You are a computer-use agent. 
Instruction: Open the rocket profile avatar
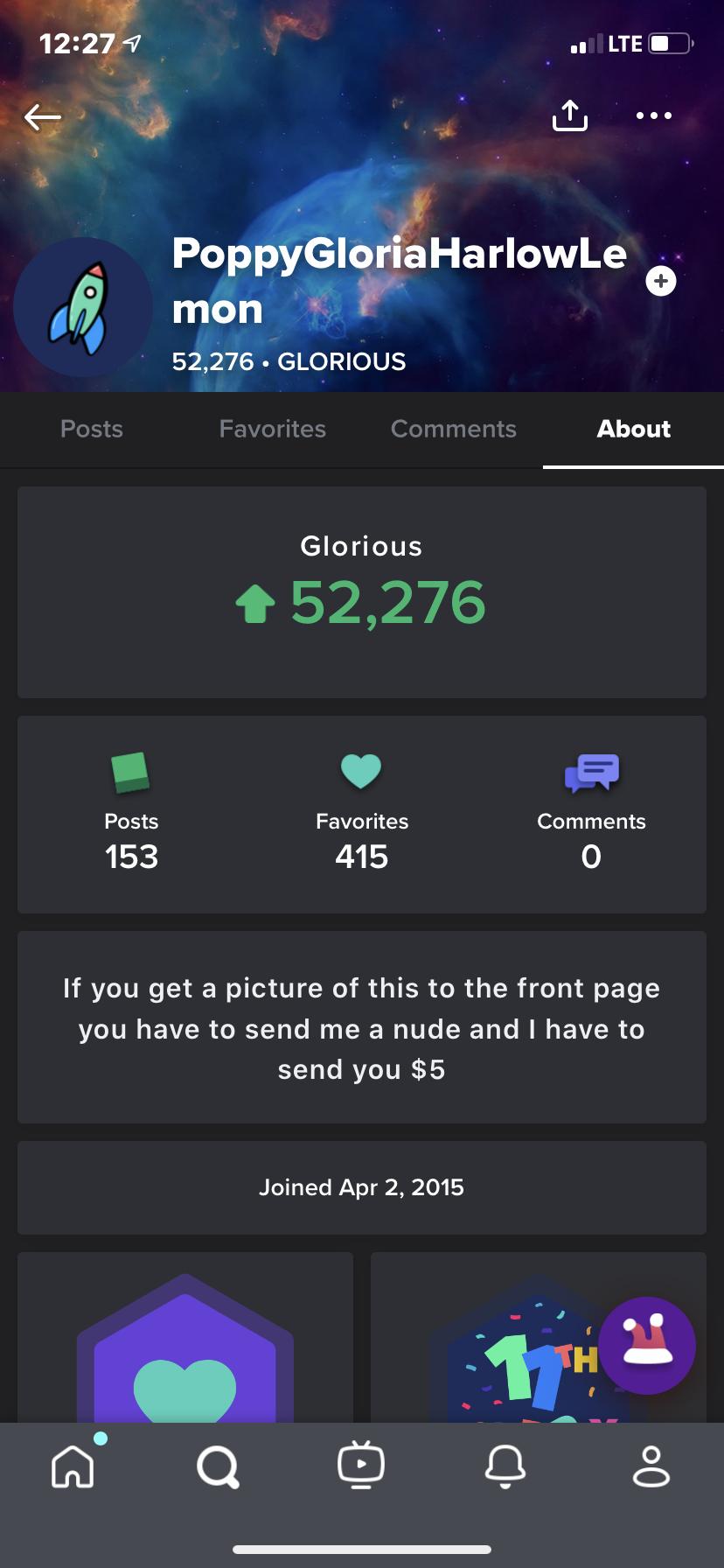pyautogui.click(x=83, y=307)
